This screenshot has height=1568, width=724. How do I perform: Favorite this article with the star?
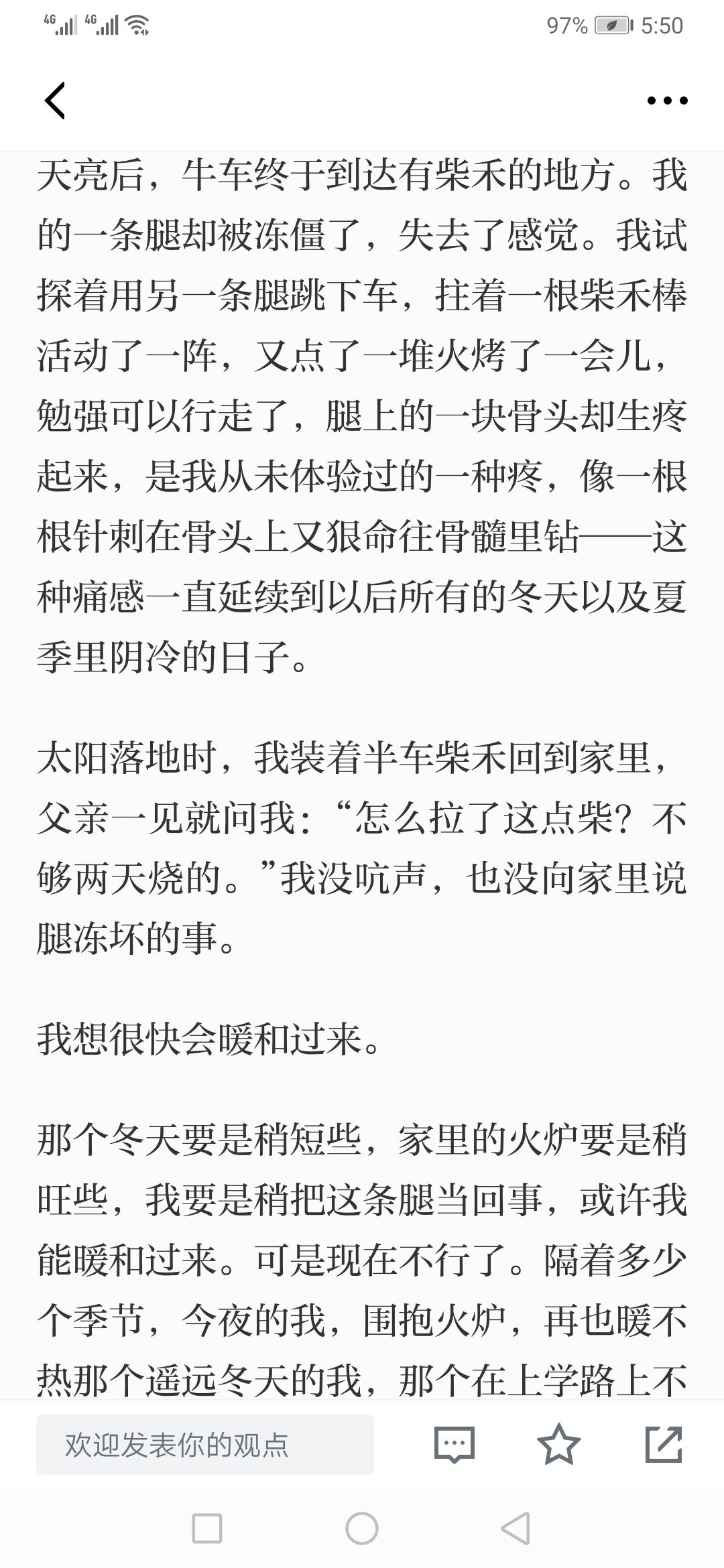tap(559, 1444)
